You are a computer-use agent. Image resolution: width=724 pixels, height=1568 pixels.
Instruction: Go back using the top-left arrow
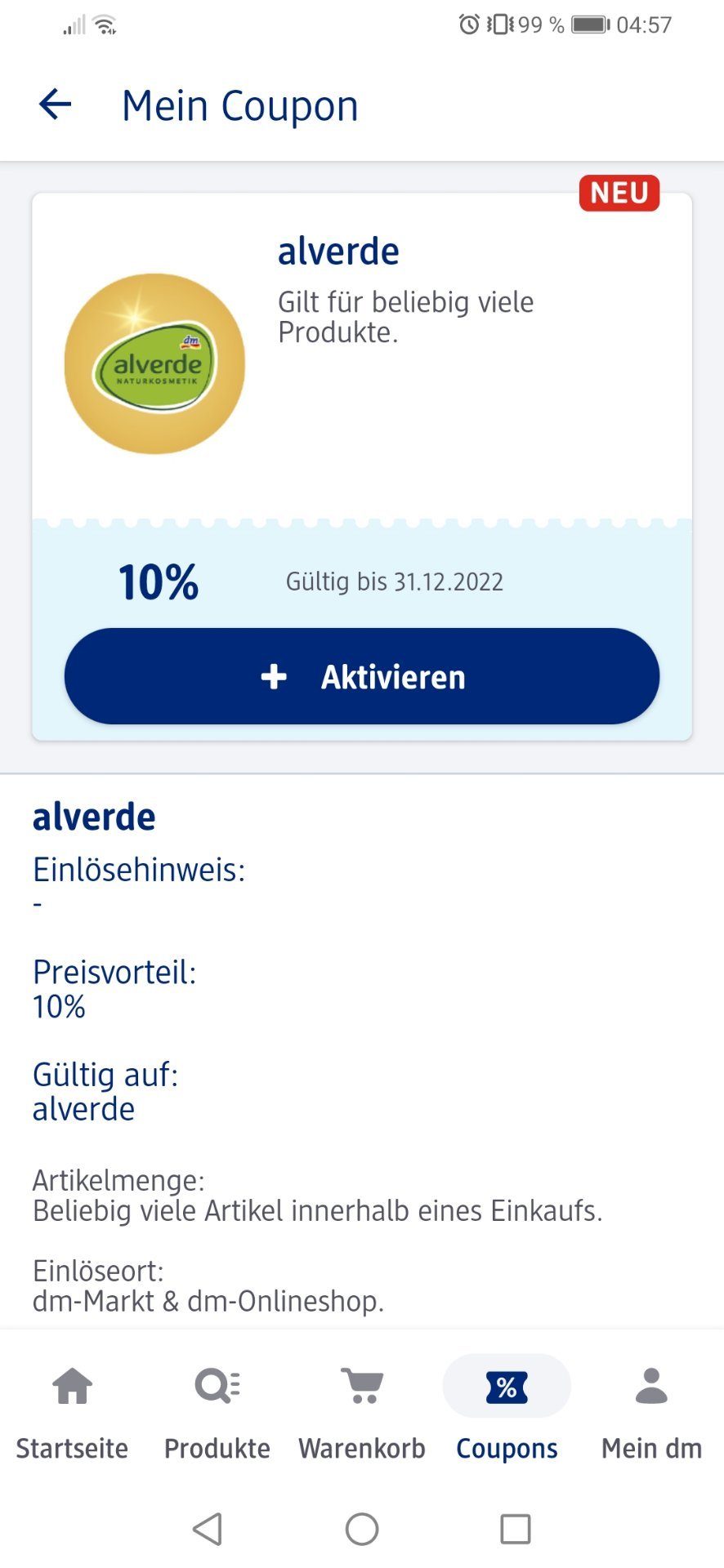[55, 105]
